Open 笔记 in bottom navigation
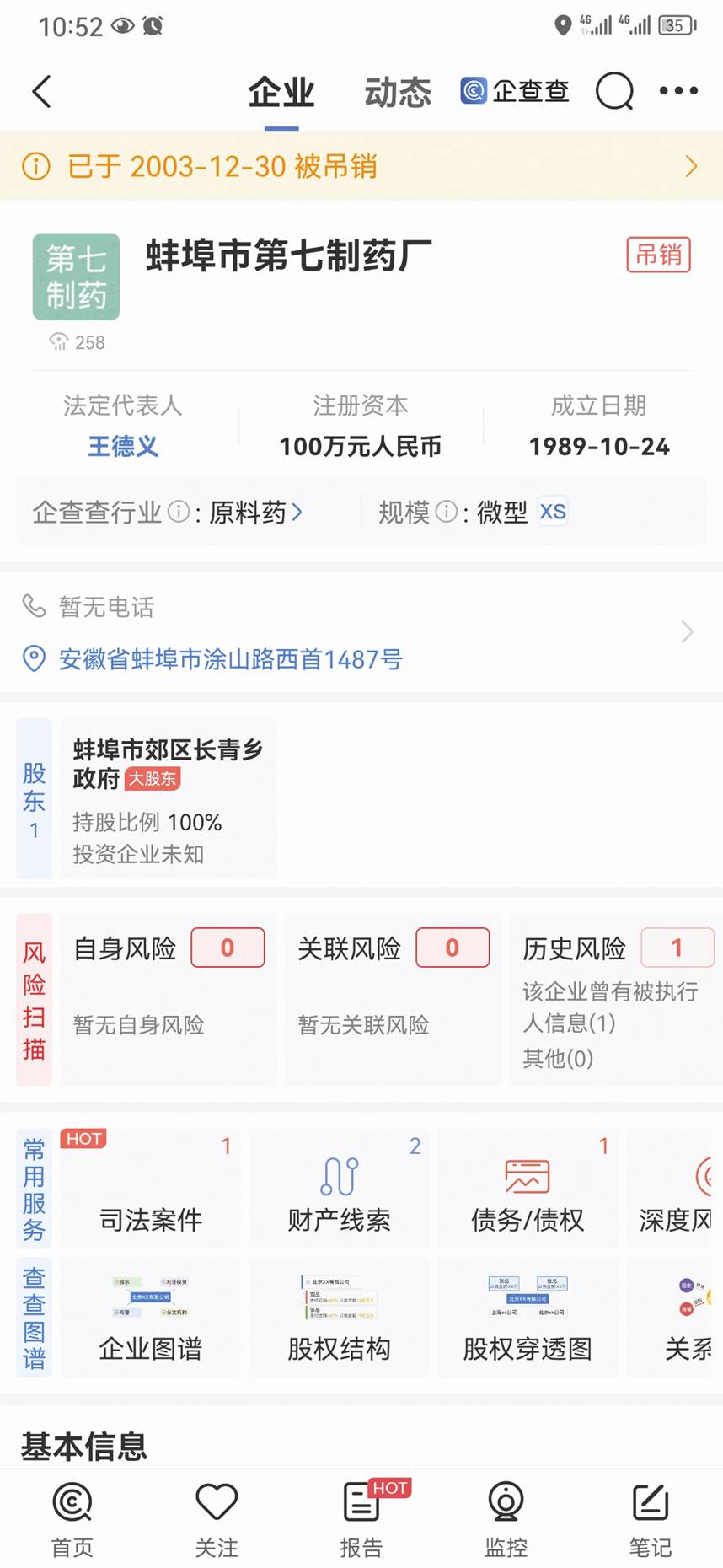Viewport: 723px width, 1568px height. 651,1520
